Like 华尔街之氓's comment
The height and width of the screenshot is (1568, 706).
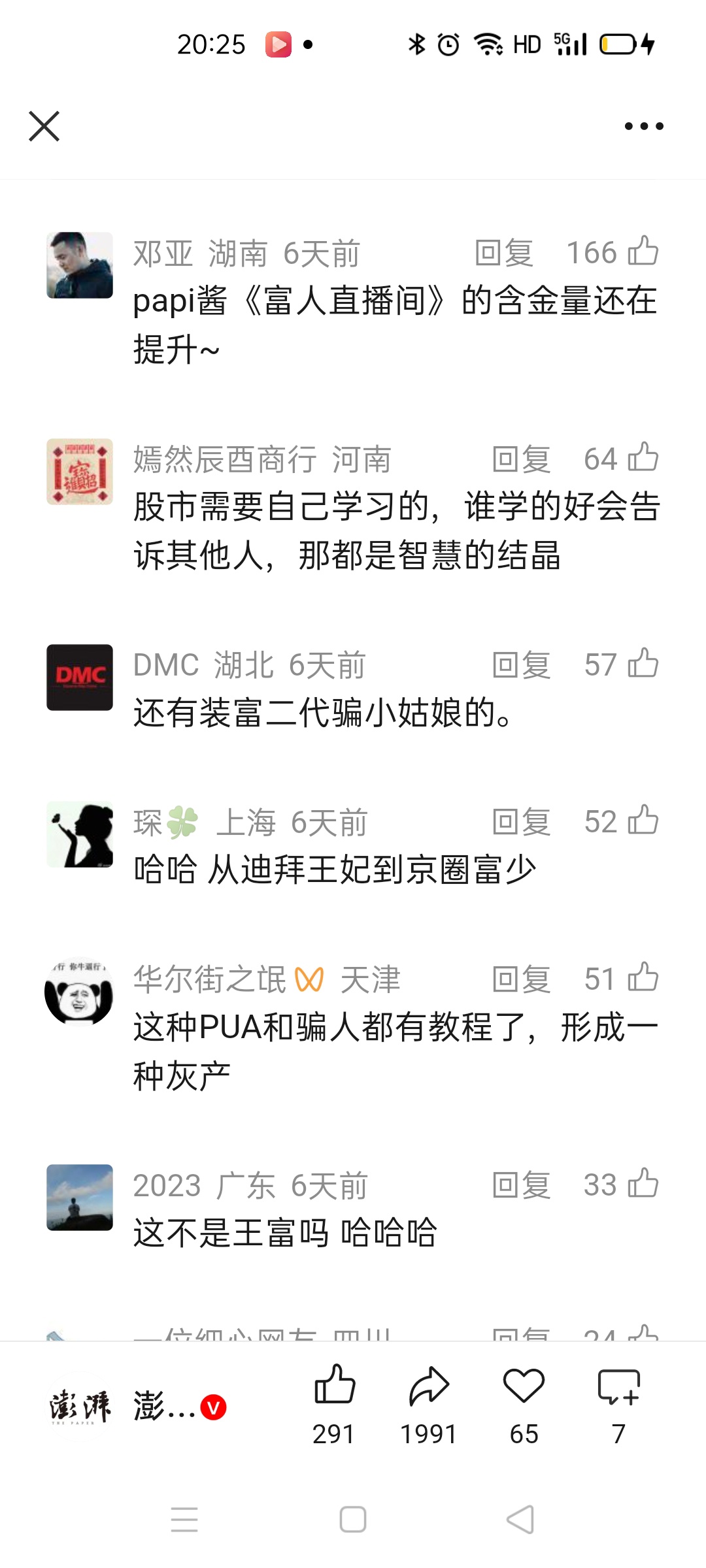coord(643,977)
